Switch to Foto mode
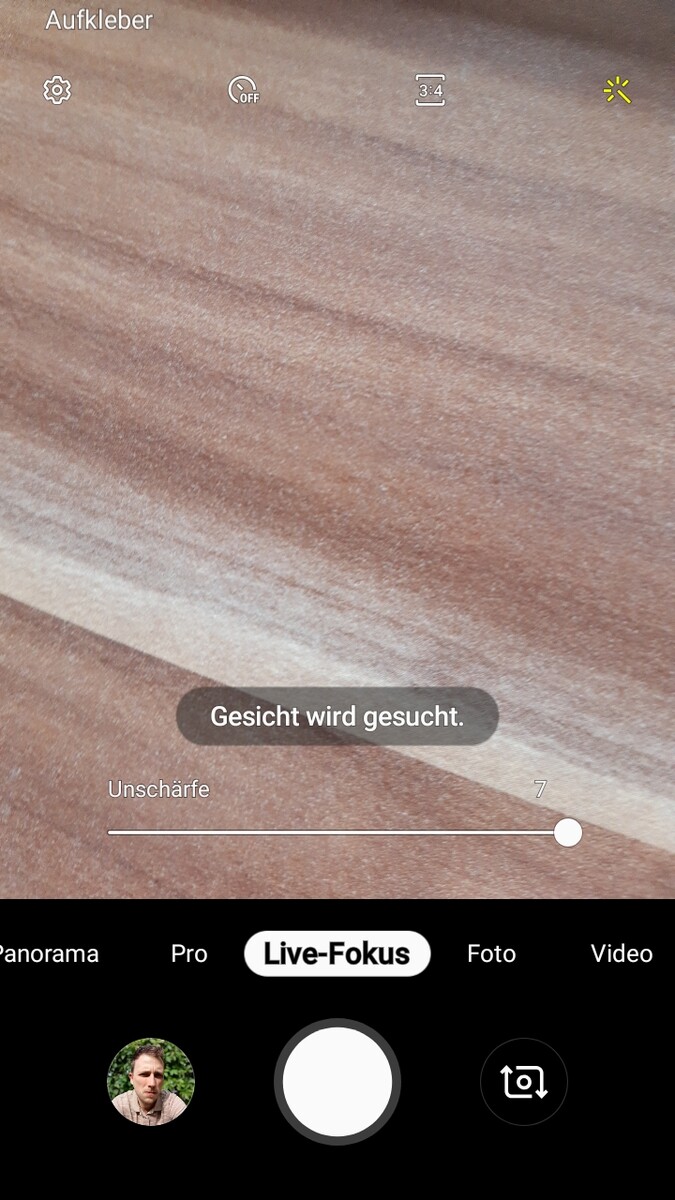The image size is (675, 1200). coord(491,954)
